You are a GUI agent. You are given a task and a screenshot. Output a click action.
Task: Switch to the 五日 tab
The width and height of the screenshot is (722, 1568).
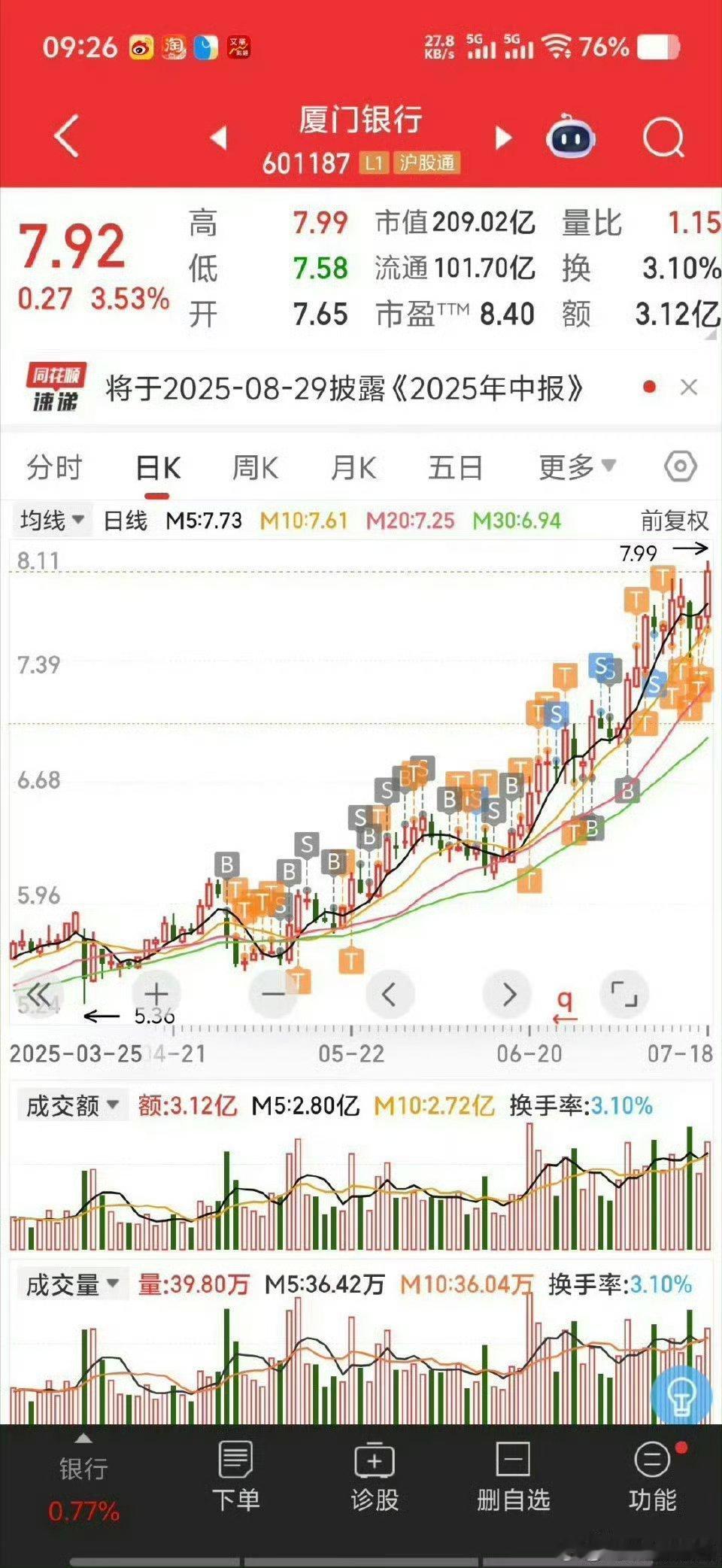[455, 468]
